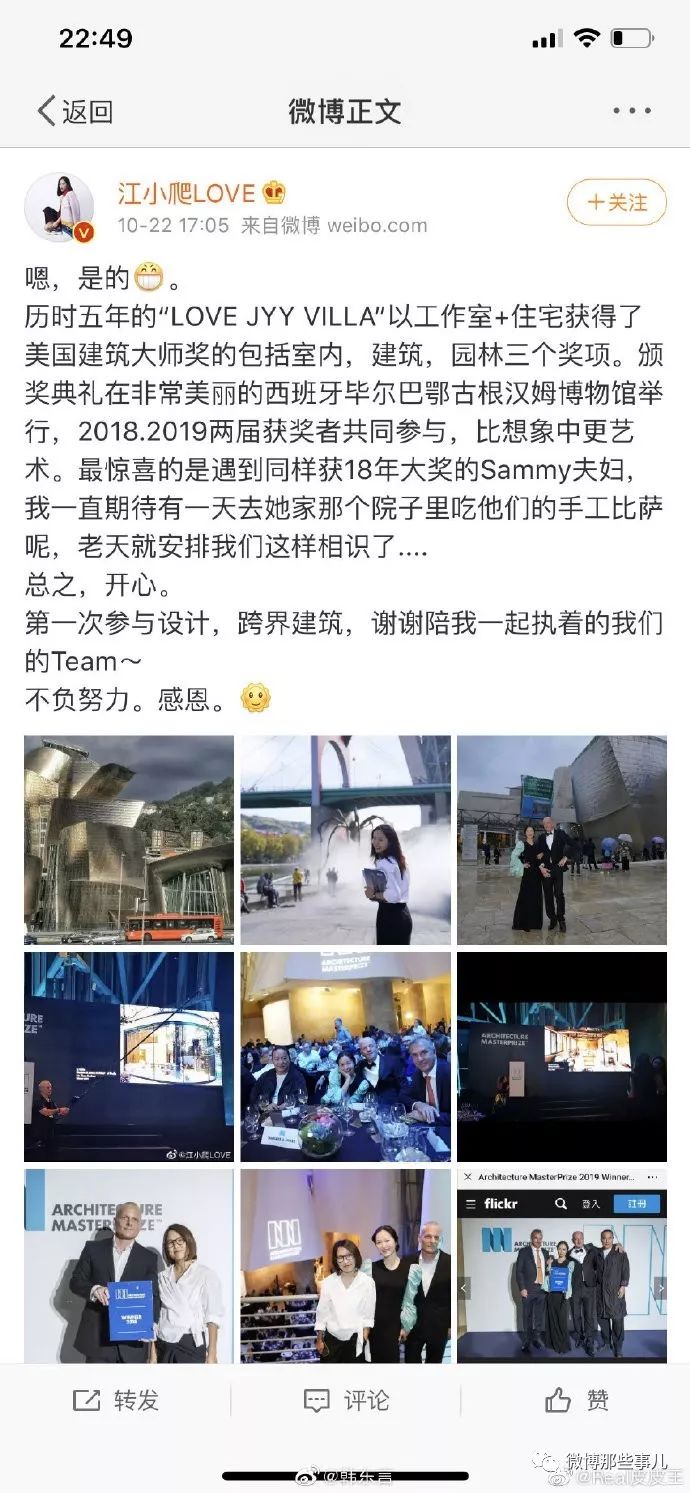Go back using the 返回 button
Screen dimensions: 690x1493
point(75,111)
